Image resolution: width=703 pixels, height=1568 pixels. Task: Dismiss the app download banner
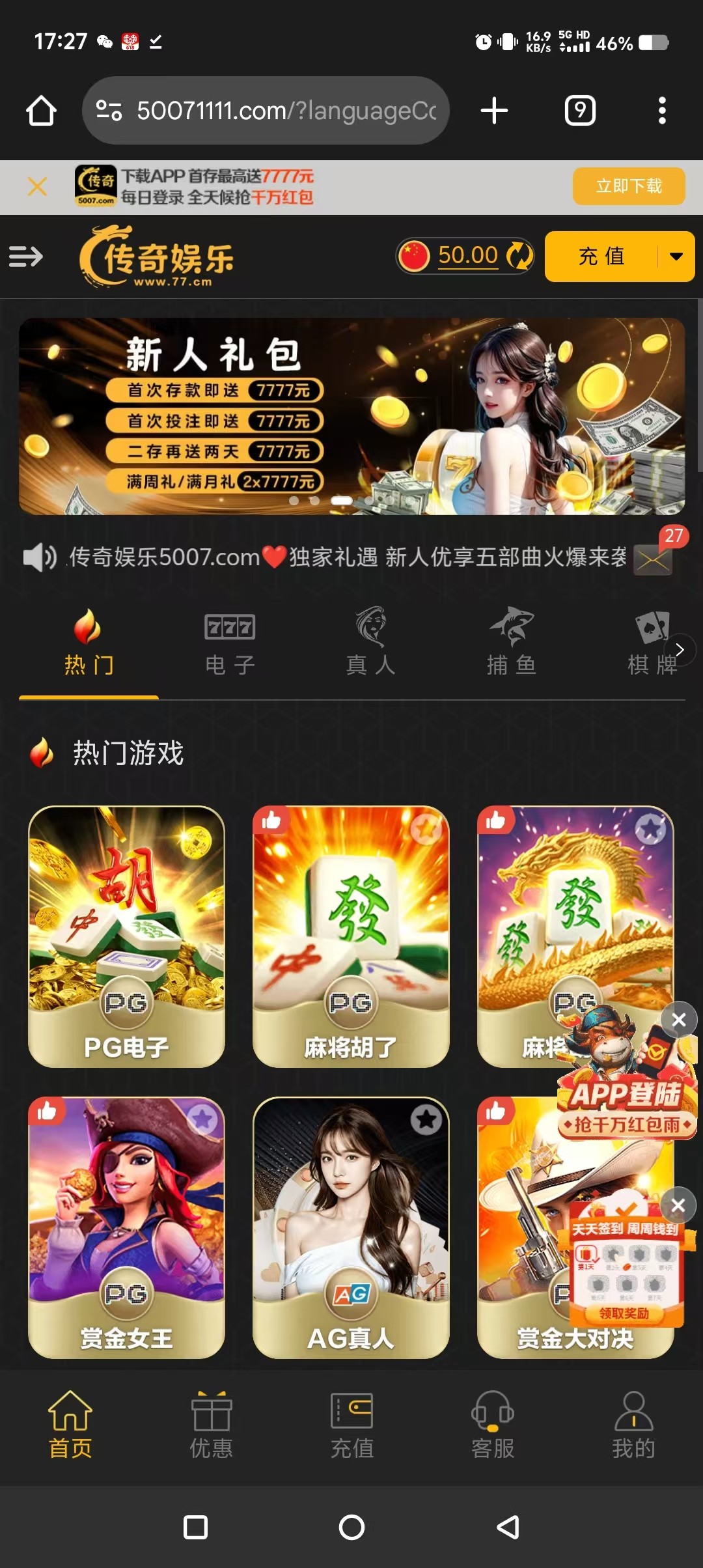tap(37, 187)
